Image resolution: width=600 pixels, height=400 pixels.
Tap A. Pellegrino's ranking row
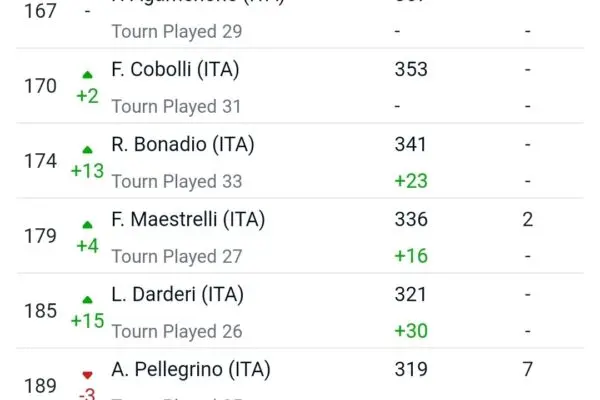point(190,370)
